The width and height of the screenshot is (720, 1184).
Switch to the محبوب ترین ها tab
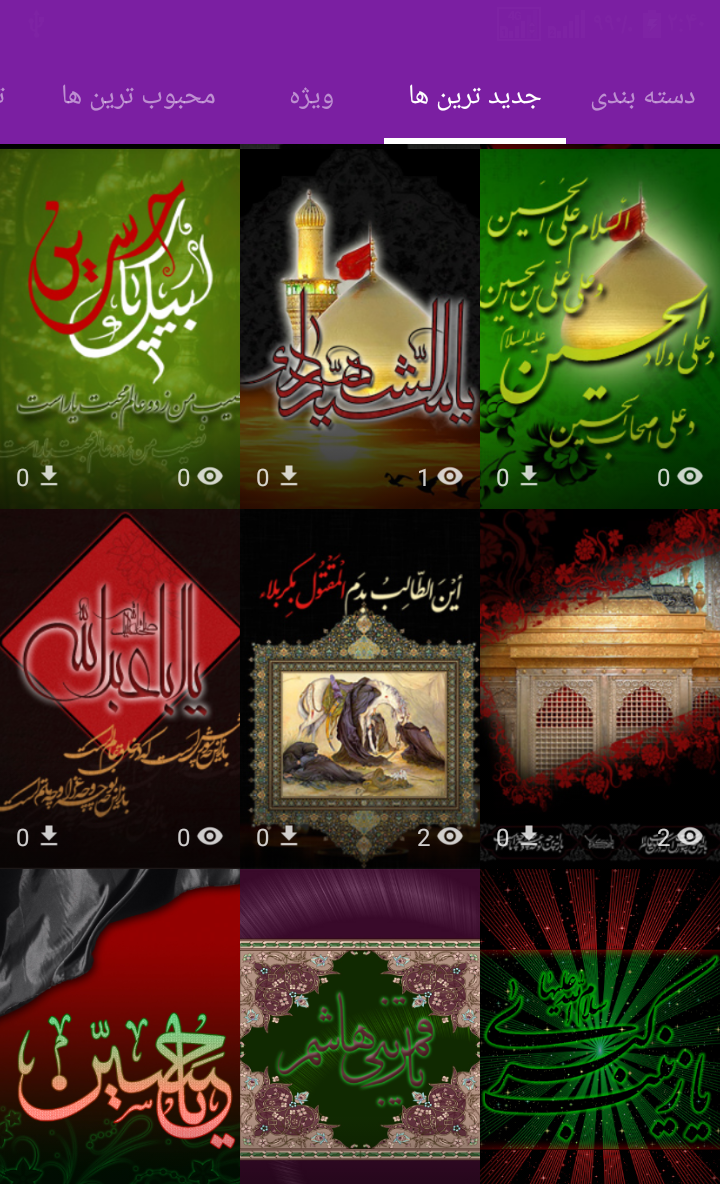tap(138, 98)
